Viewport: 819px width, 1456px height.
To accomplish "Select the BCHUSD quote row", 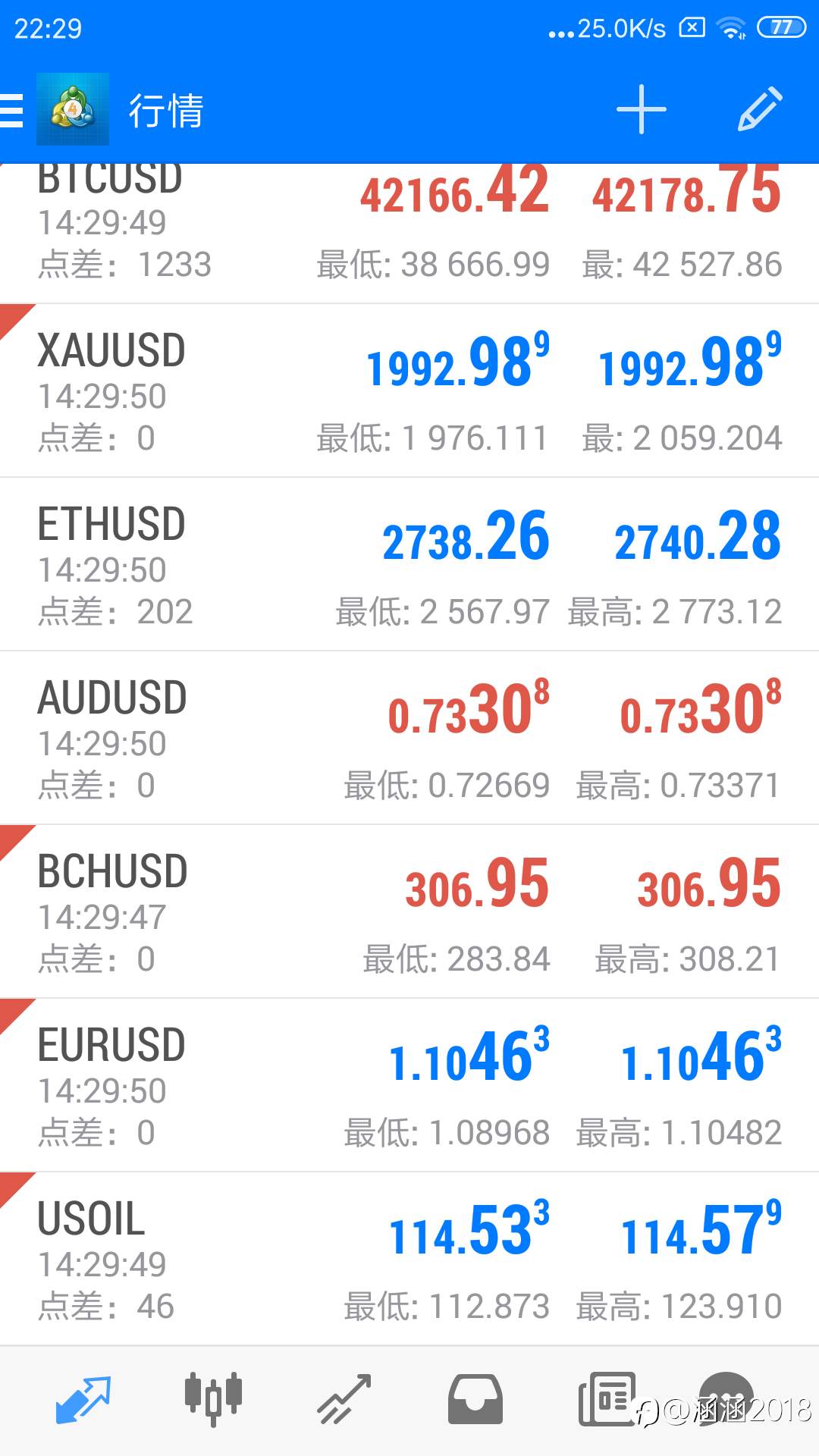I will [409, 912].
